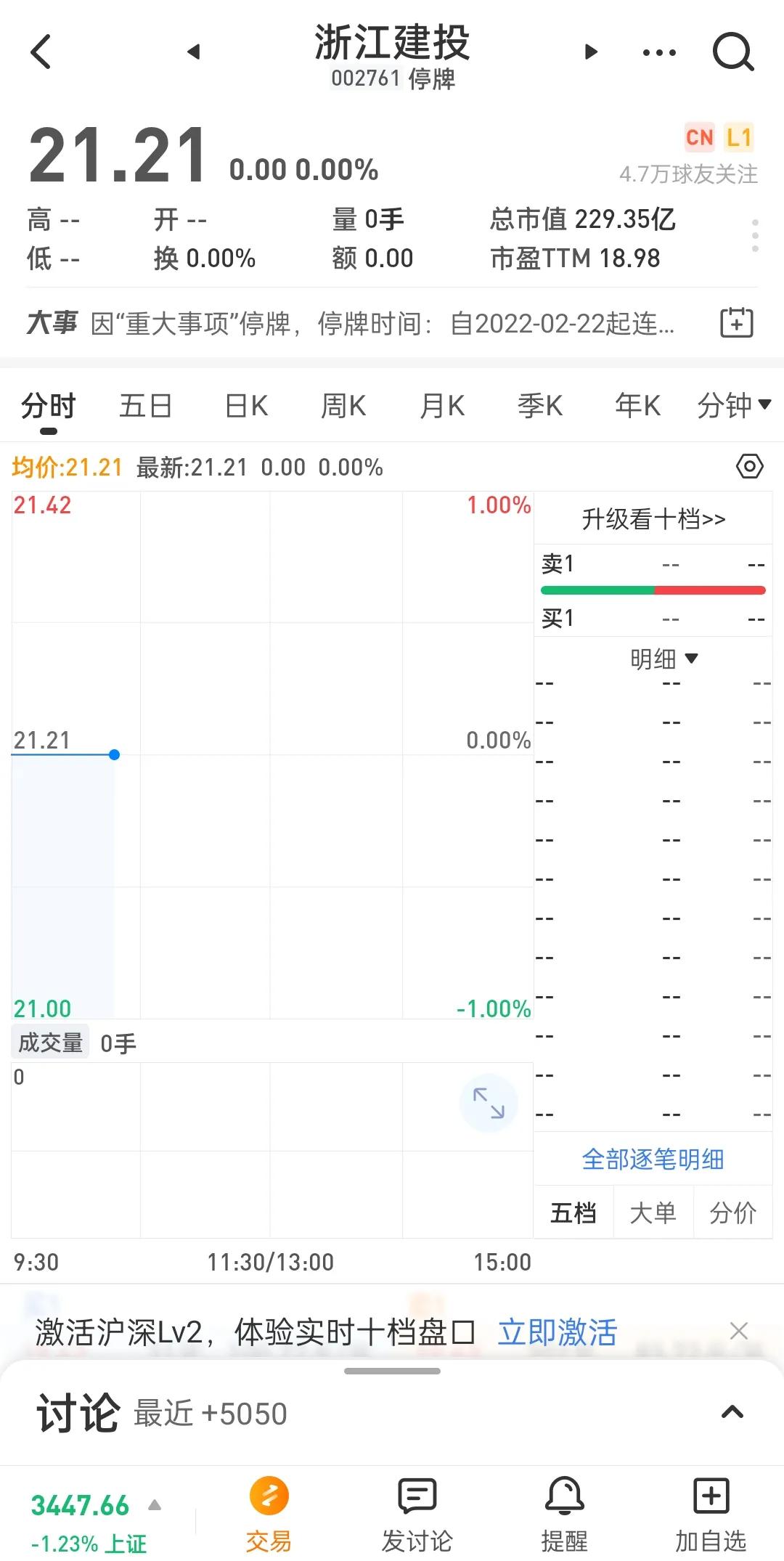Open chart settings hexagon icon

(749, 466)
